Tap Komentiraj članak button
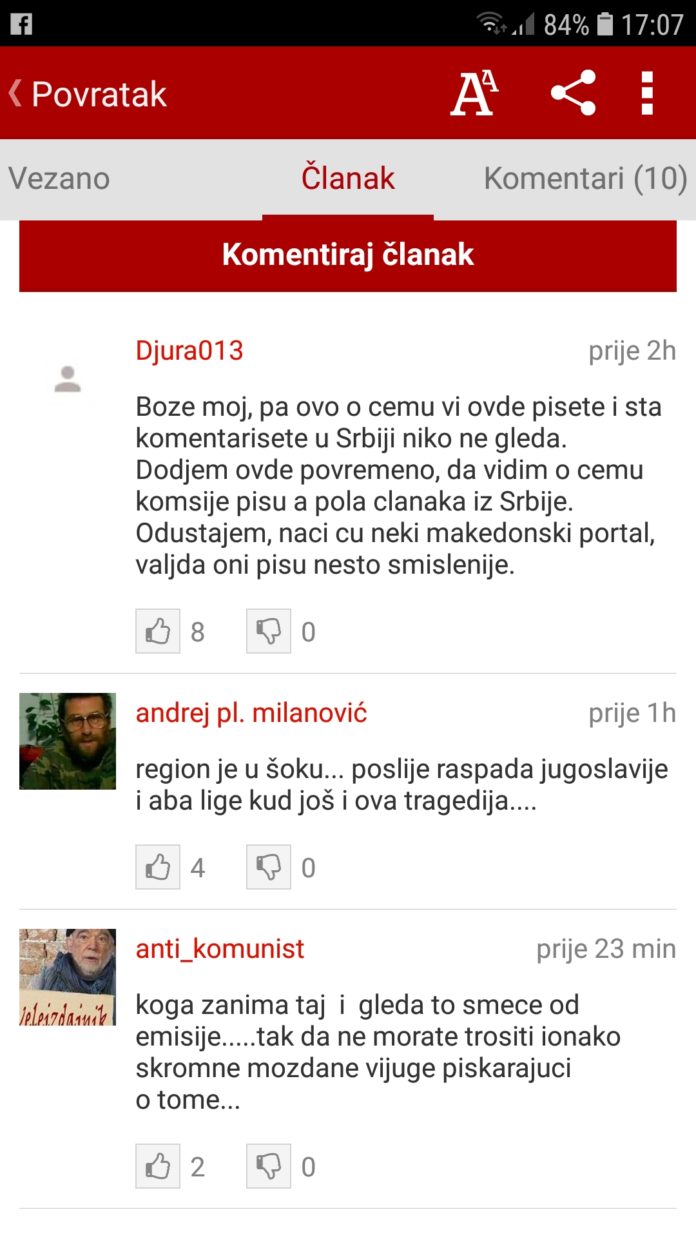 348,255
